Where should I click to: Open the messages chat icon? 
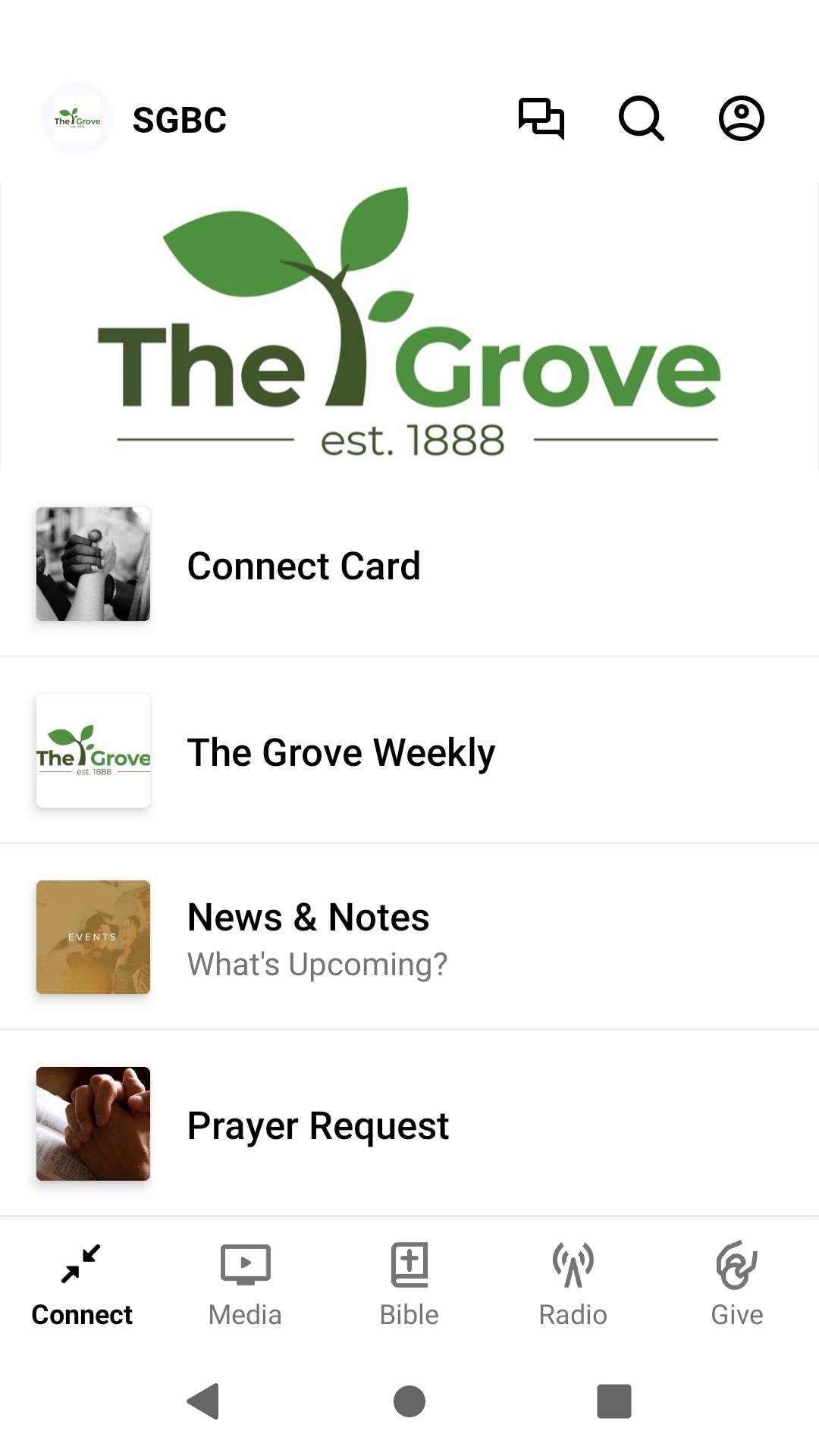541,119
